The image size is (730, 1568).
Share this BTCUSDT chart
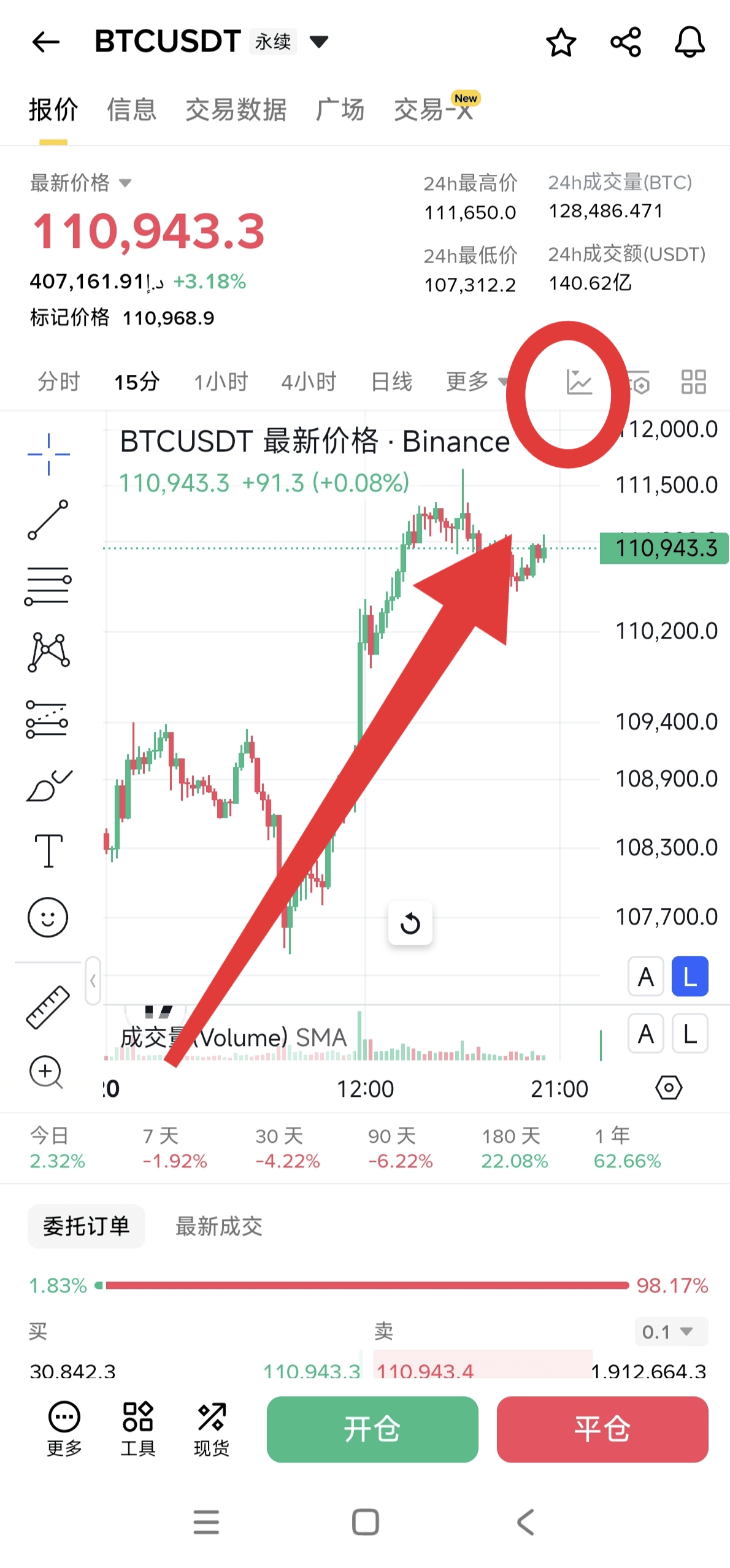[x=625, y=42]
